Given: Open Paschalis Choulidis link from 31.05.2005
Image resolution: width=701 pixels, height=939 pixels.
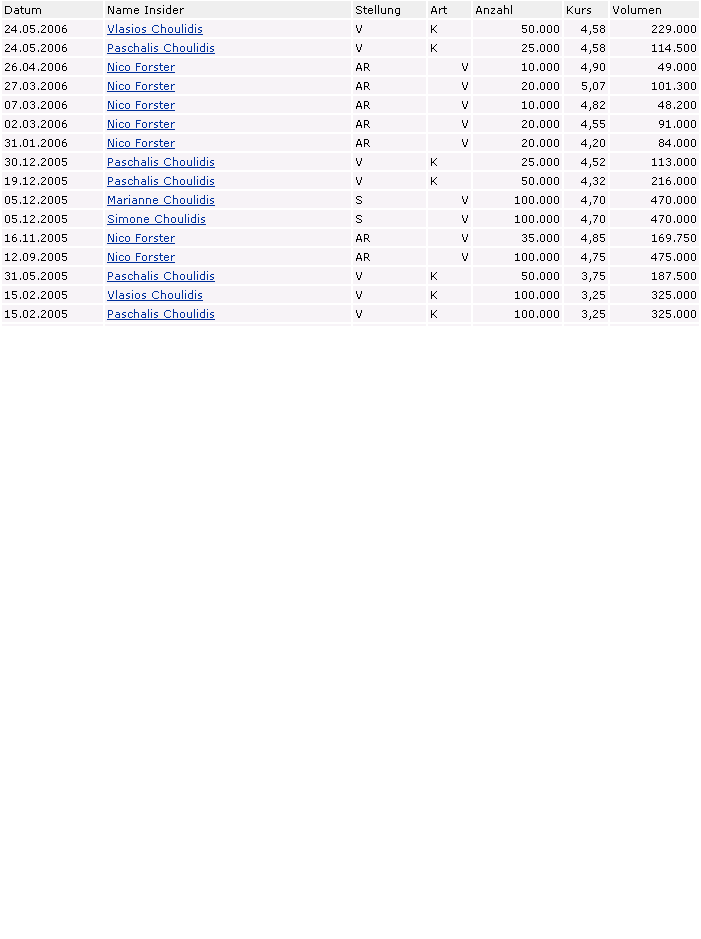Looking at the screenshot, I should pyautogui.click(x=161, y=276).
